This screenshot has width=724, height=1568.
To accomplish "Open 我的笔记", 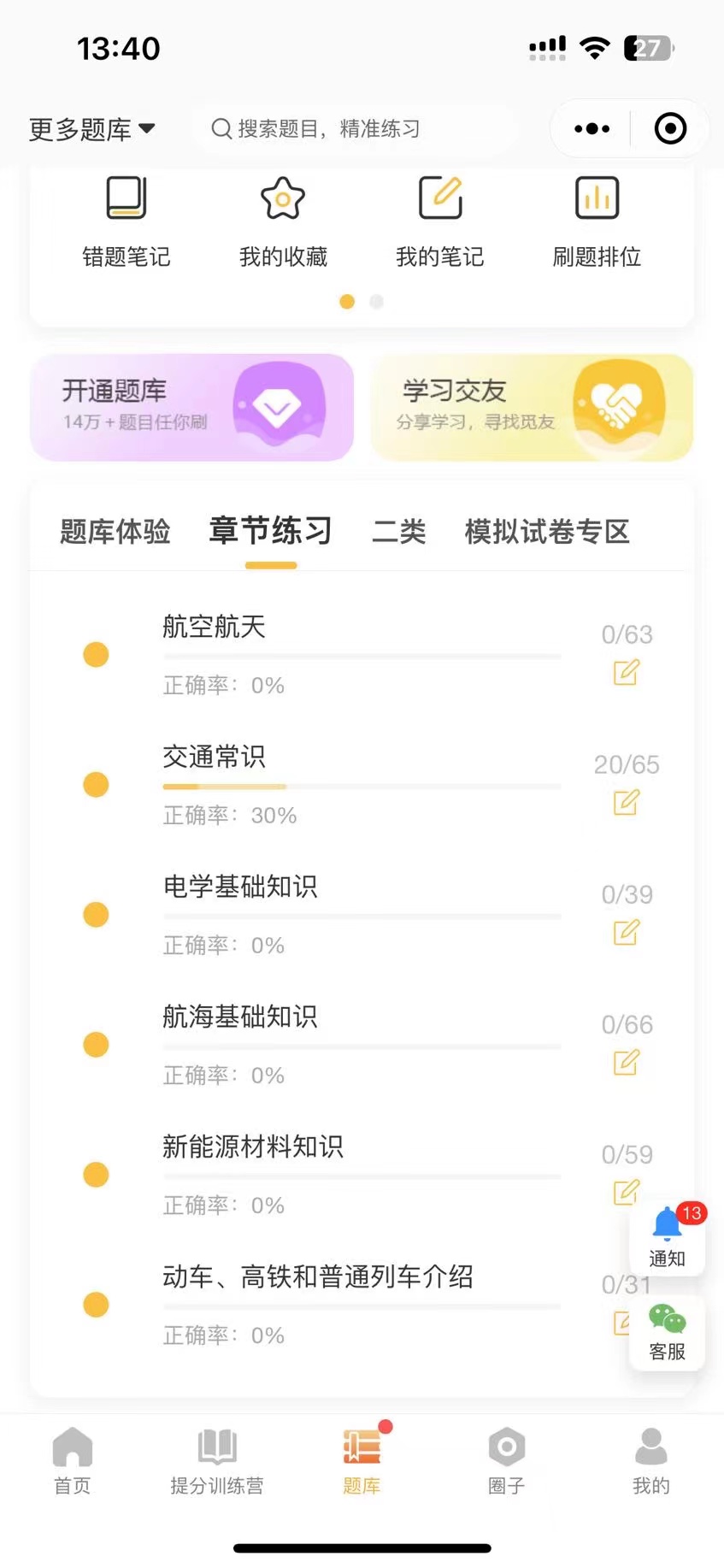I will (x=440, y=221).
